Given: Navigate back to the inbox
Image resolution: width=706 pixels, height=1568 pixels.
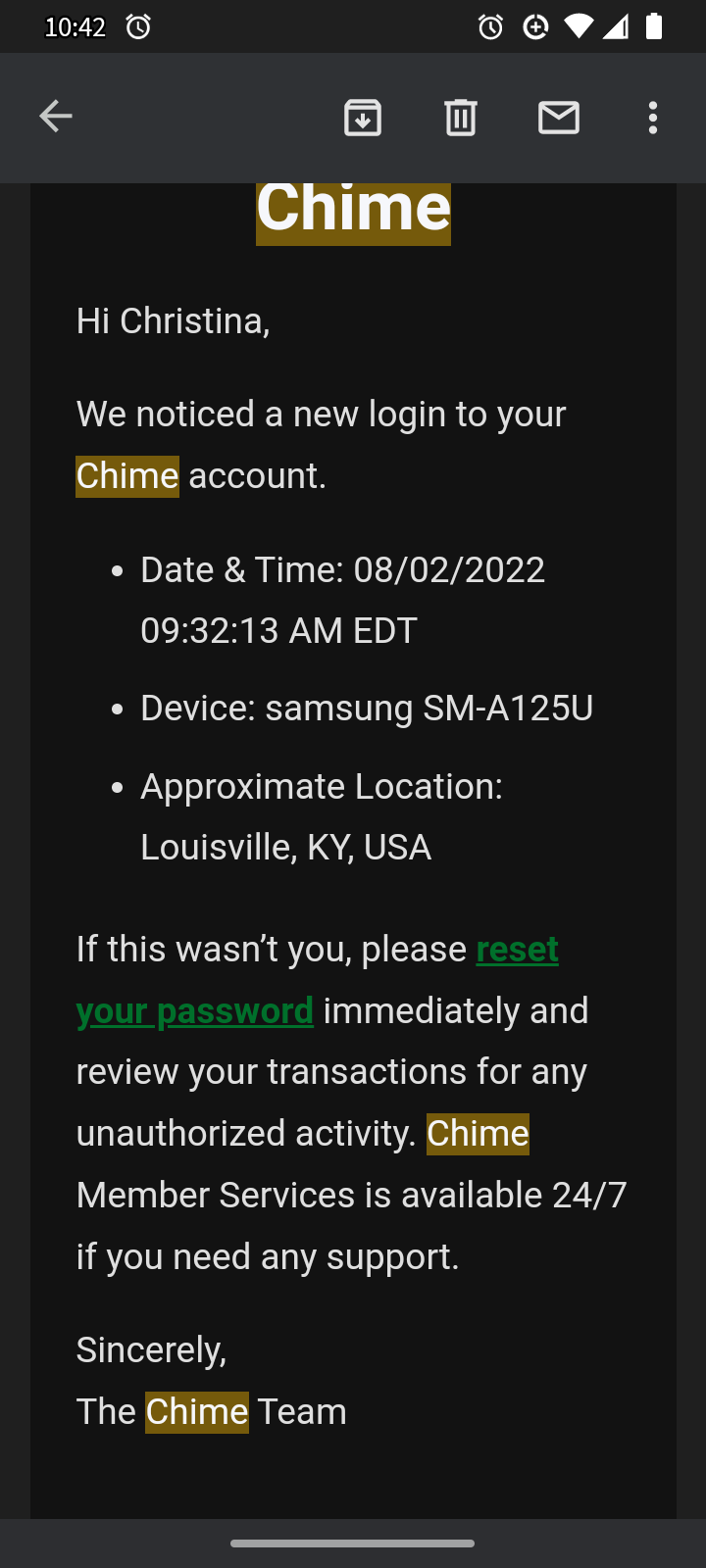Looking at the screenshot, I should tap(55, 116).
